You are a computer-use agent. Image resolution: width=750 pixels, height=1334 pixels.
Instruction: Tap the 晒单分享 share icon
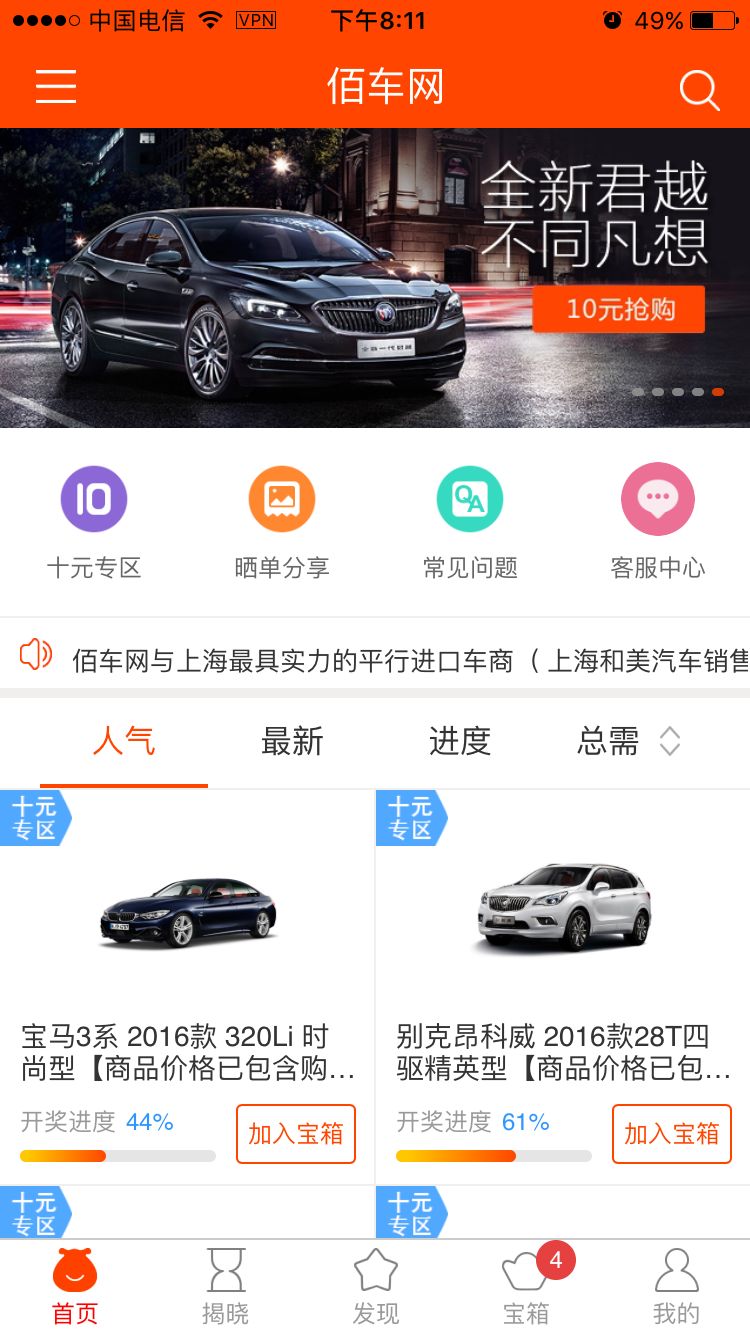pos(281,498)
